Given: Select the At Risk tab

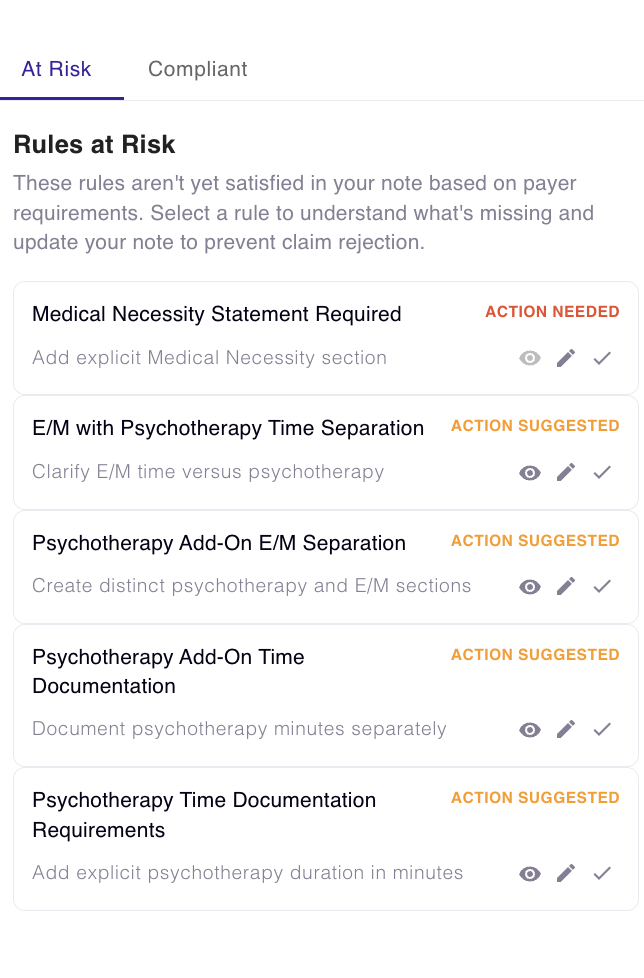Looking at the screenshot, I should [57, 69].
